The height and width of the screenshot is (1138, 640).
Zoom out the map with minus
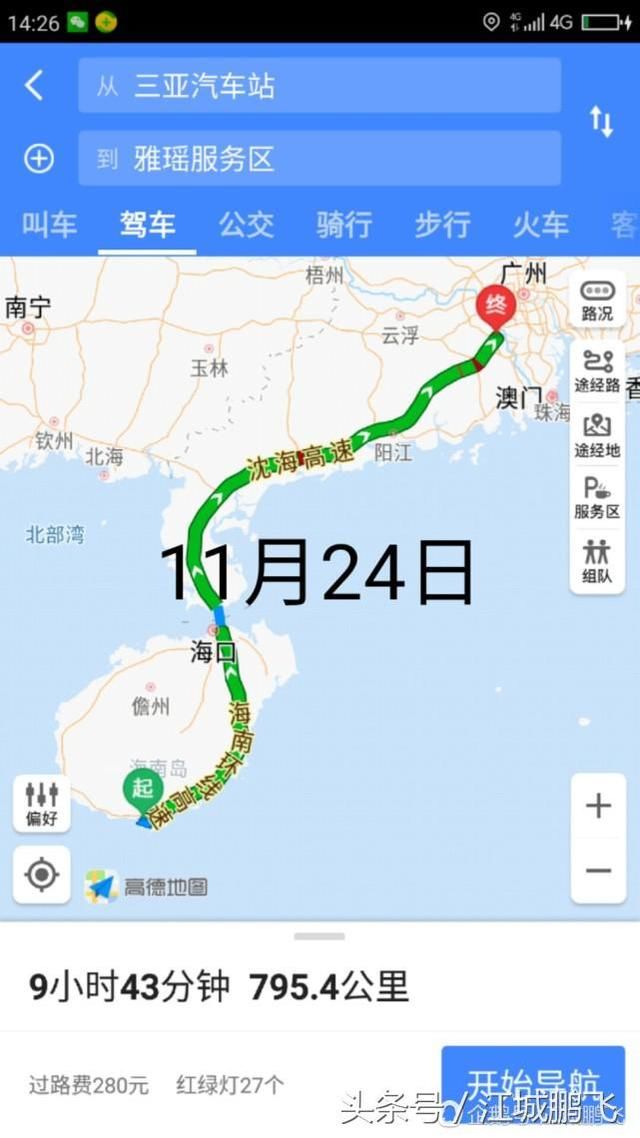598,870
